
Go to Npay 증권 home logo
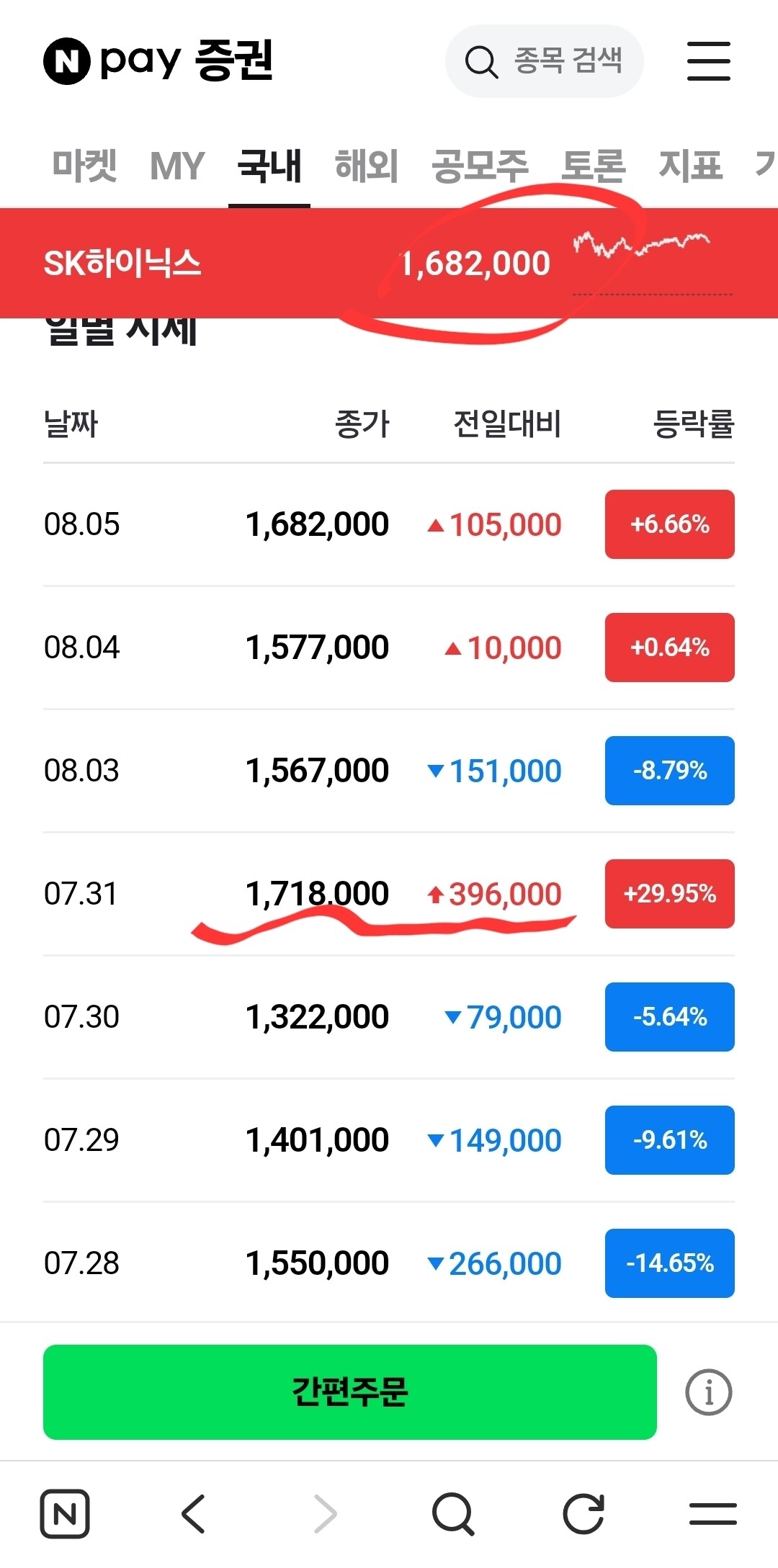pos(158,61)
